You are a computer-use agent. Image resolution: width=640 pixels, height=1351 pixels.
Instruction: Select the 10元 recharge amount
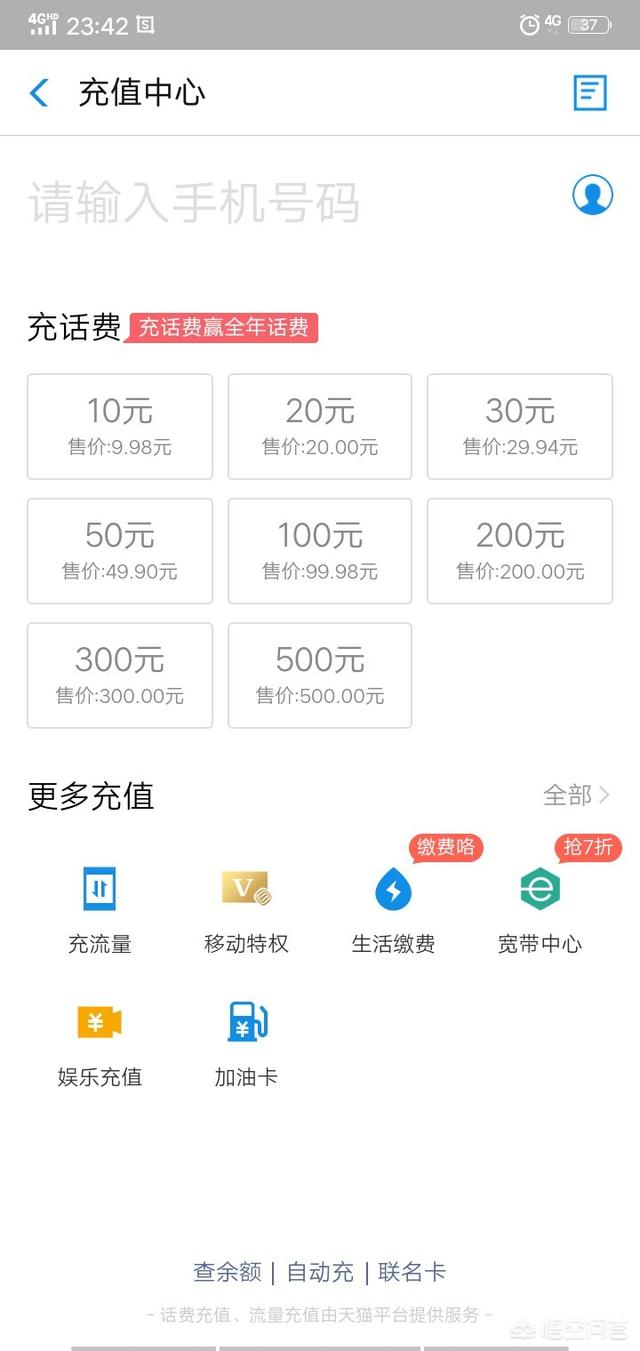point(120,426)
